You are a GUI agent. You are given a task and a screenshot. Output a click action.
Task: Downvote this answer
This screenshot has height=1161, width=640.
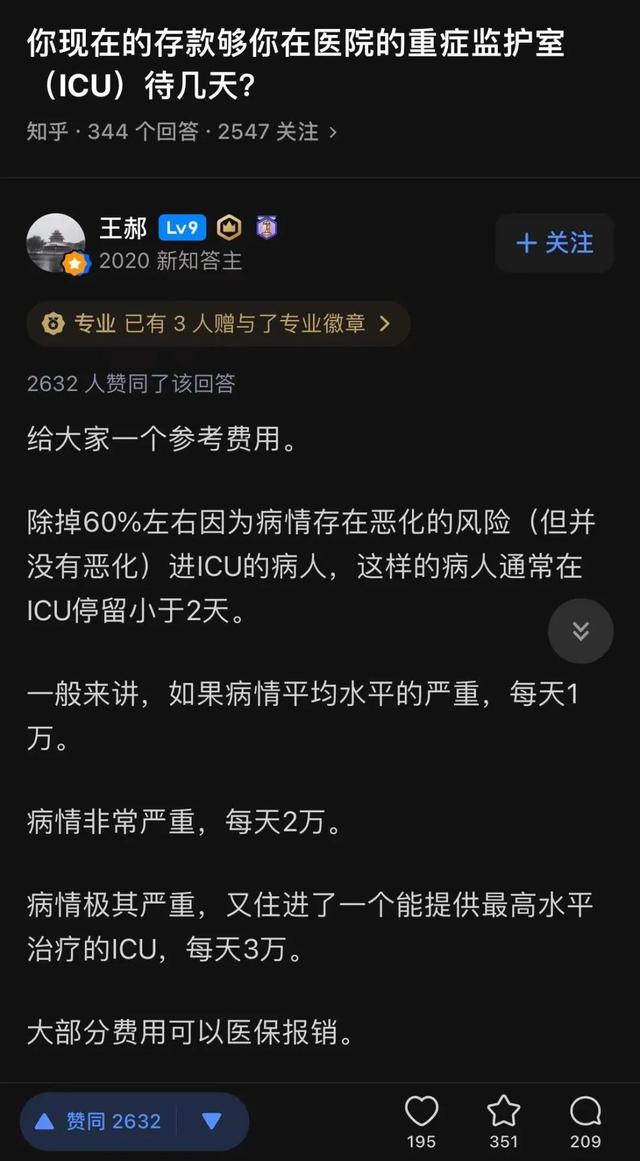pyautogui.click(x=212, y=1121)
